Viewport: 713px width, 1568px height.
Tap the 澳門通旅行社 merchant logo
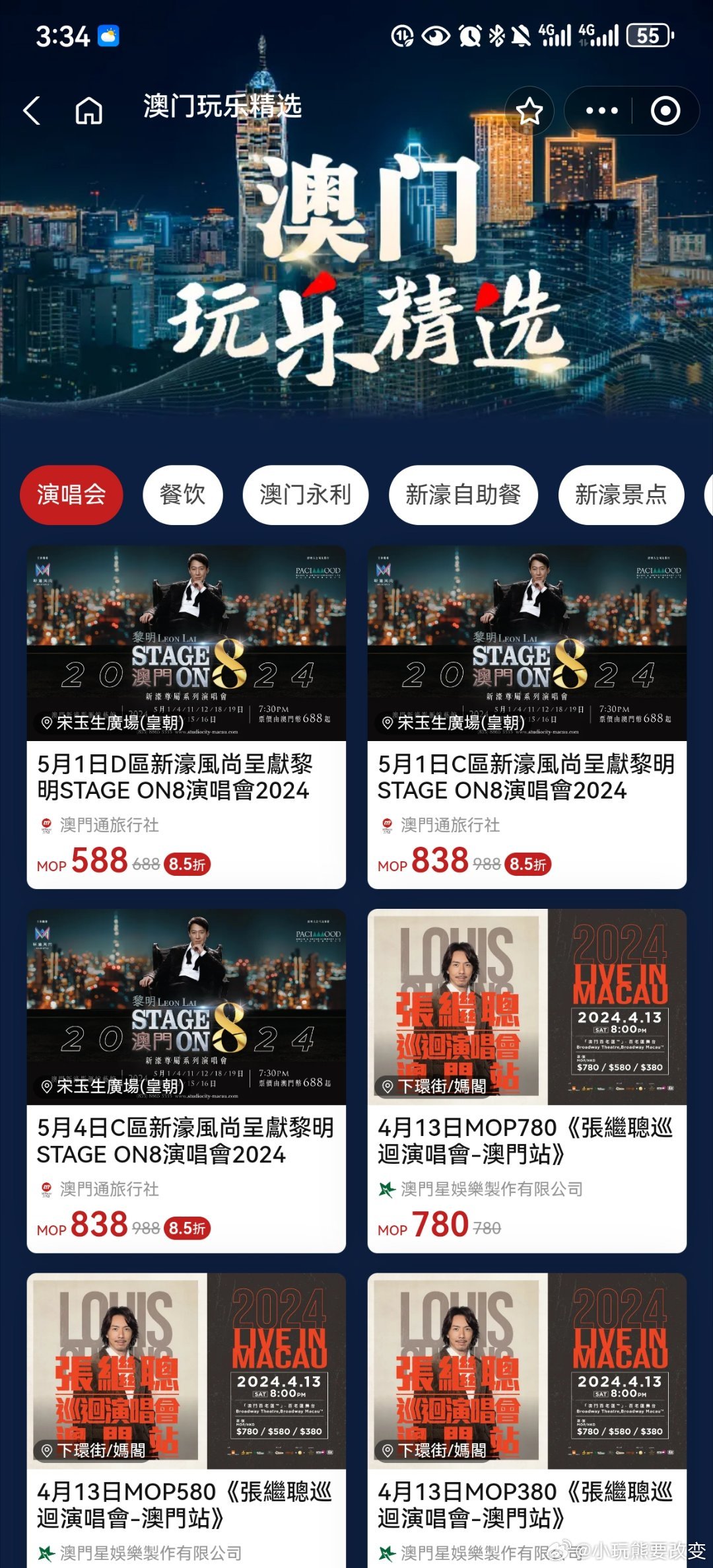tap(45, 825)
